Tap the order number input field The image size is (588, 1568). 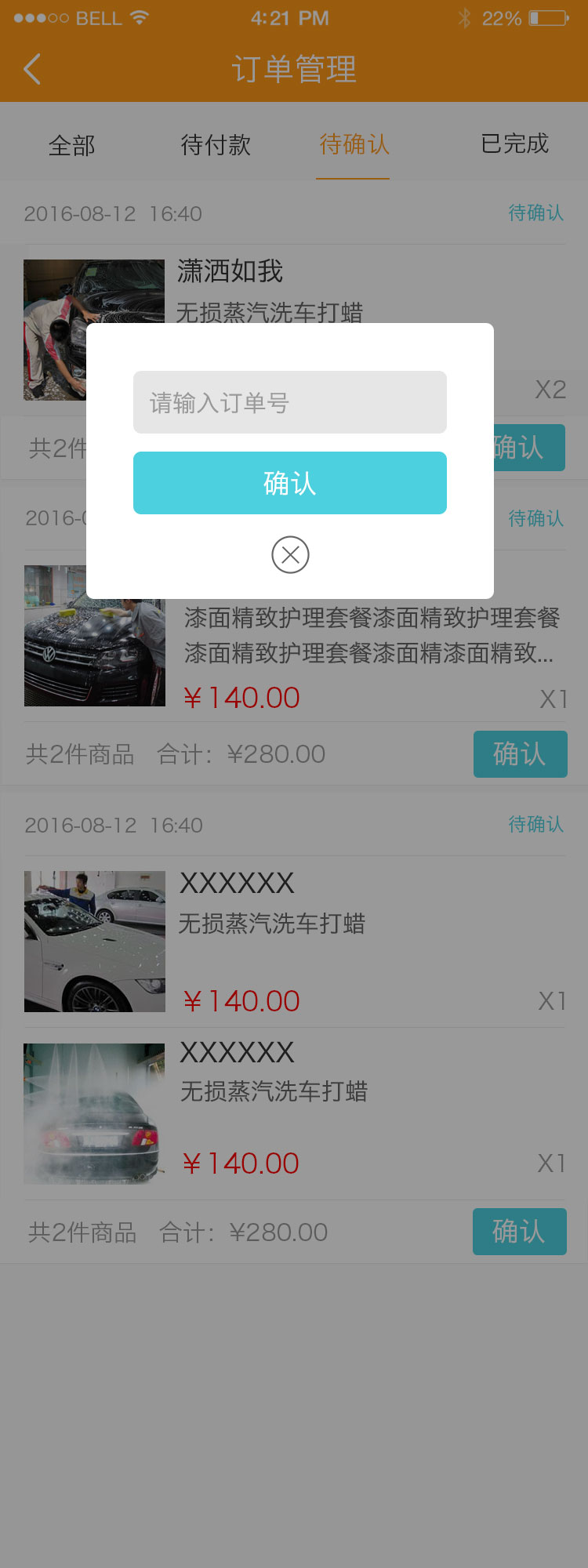[x=289, y=402]
